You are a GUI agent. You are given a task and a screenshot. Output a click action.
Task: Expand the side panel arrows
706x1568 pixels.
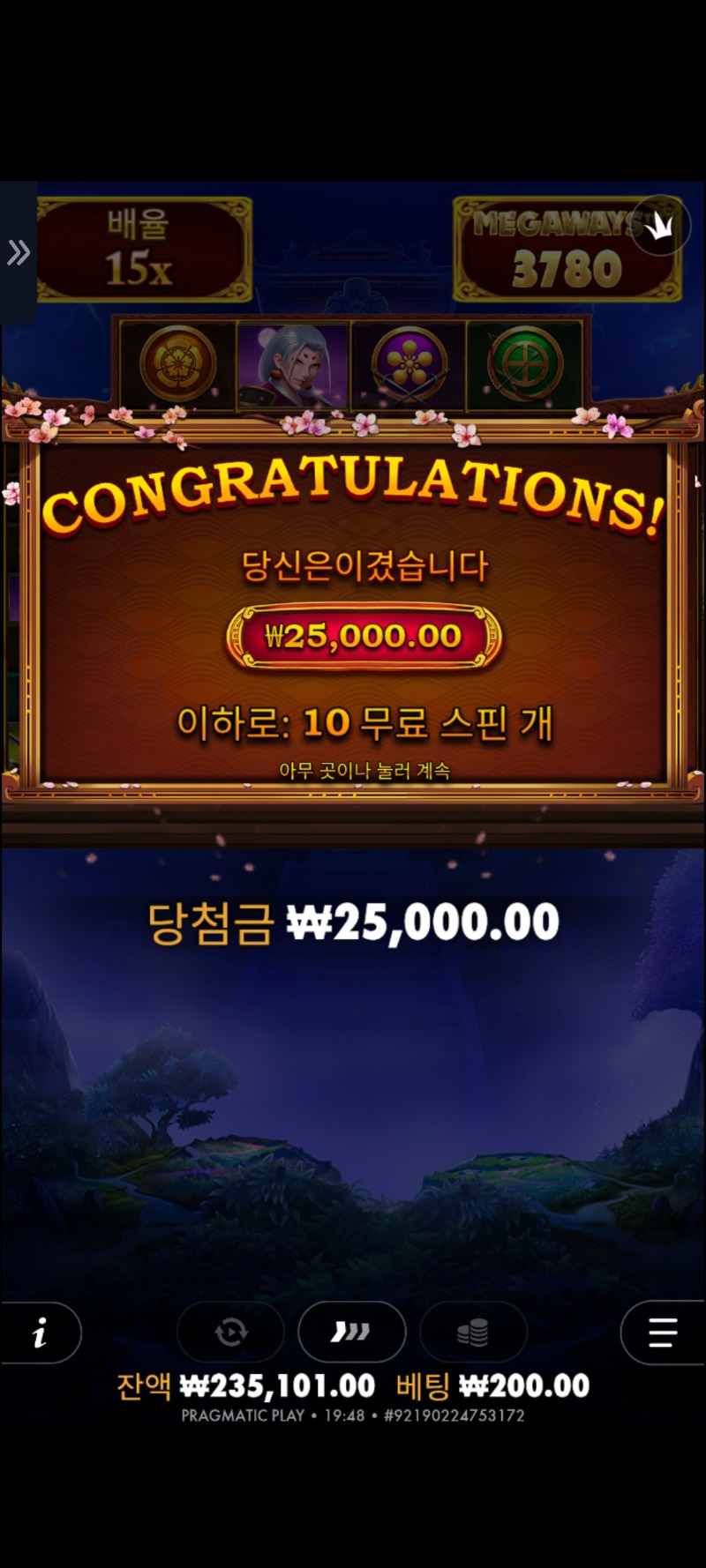19,253
